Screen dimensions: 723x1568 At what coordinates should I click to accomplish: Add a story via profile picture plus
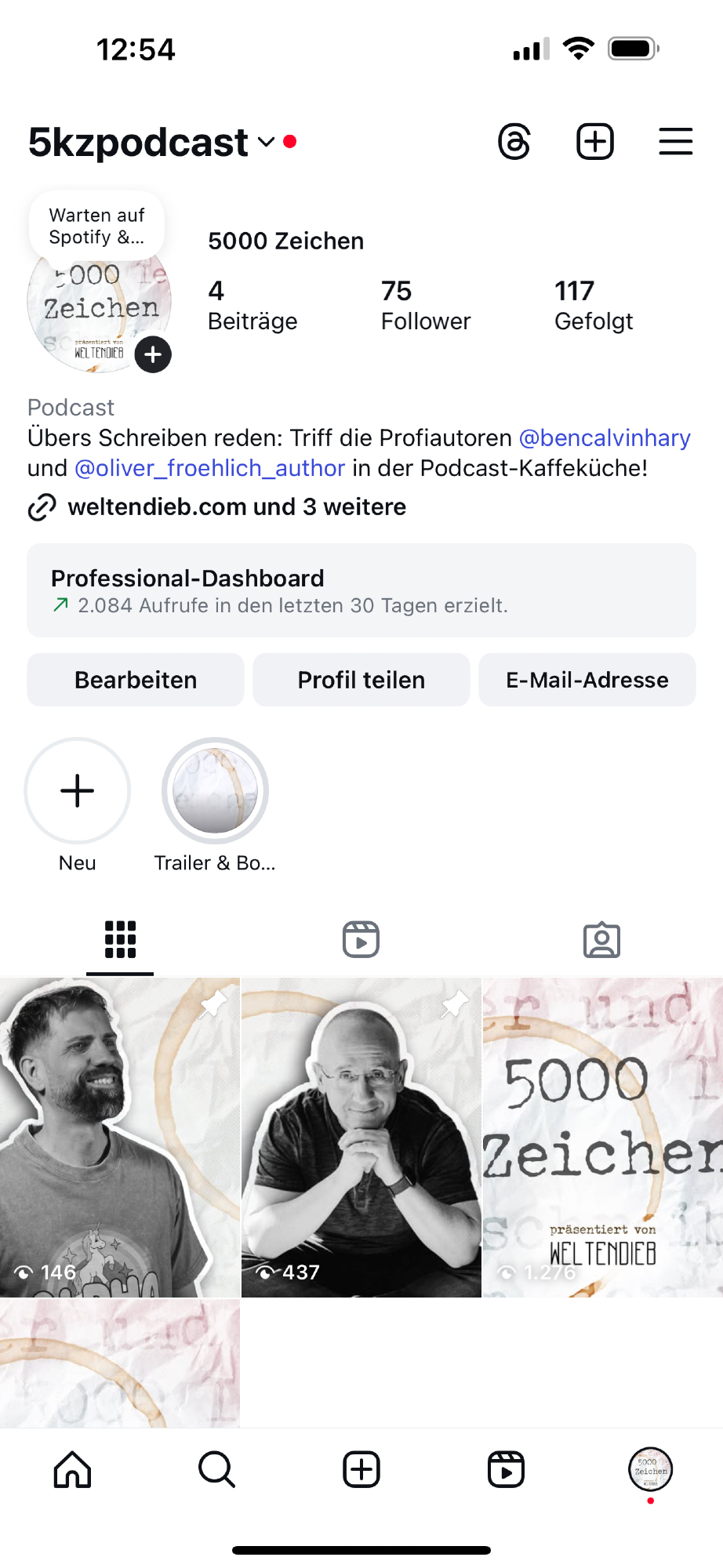[153, 355]
